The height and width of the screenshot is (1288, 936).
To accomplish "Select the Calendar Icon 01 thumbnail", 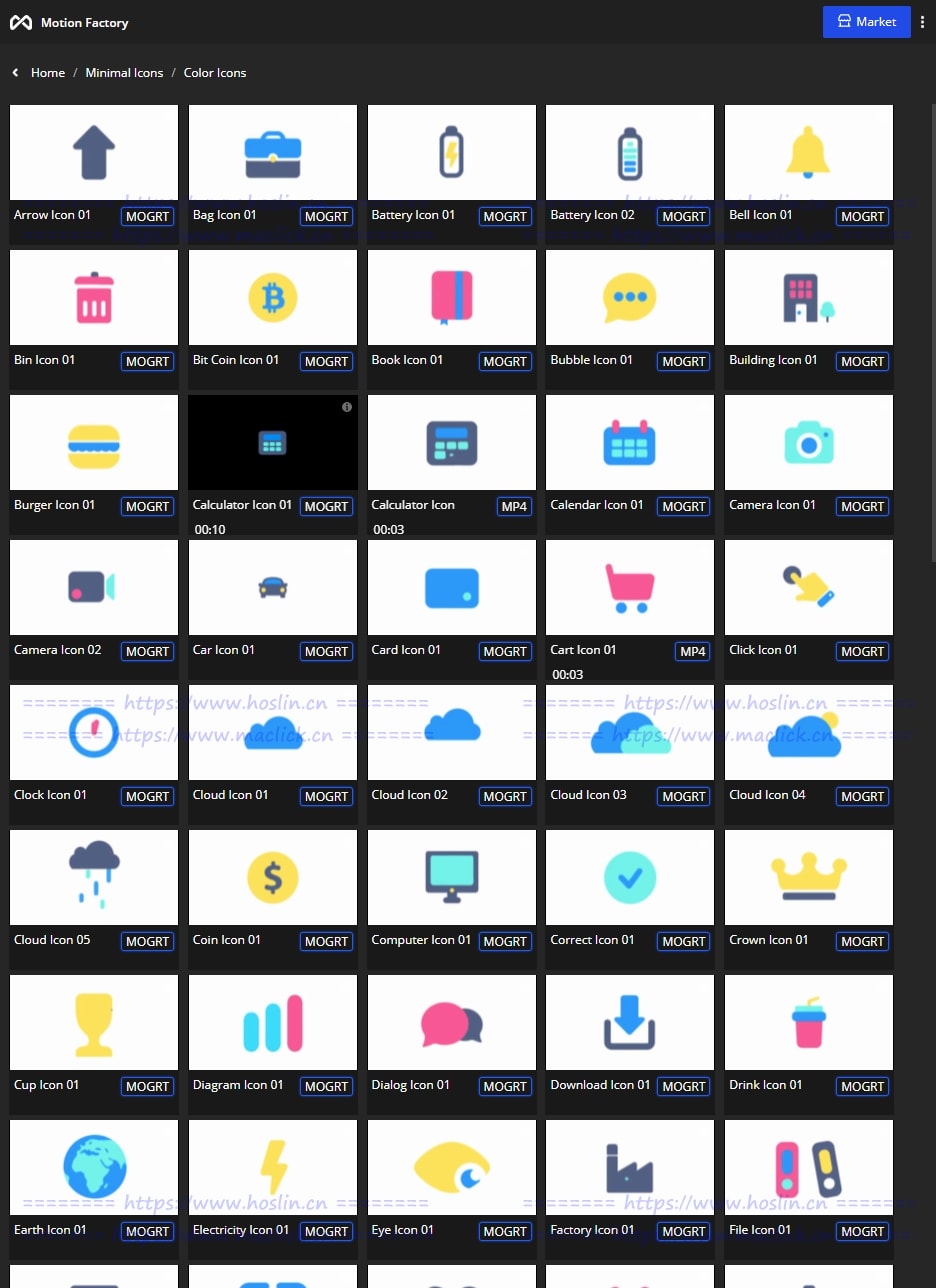I will point(630,443).
